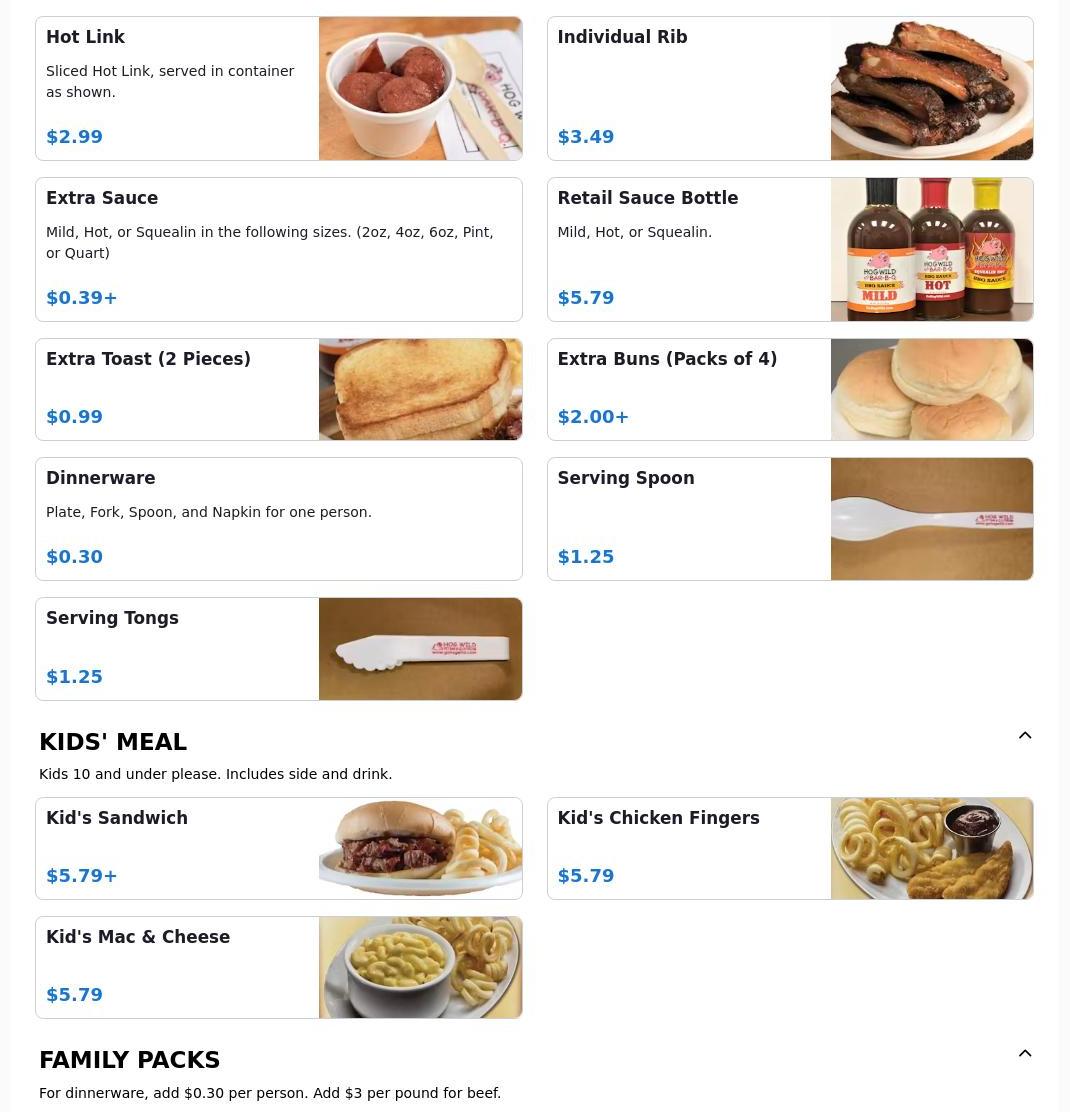Open the Hot Link item
Viewport: 1070px width, 1112px height.
pyautogui.click(x=278, y=88)
